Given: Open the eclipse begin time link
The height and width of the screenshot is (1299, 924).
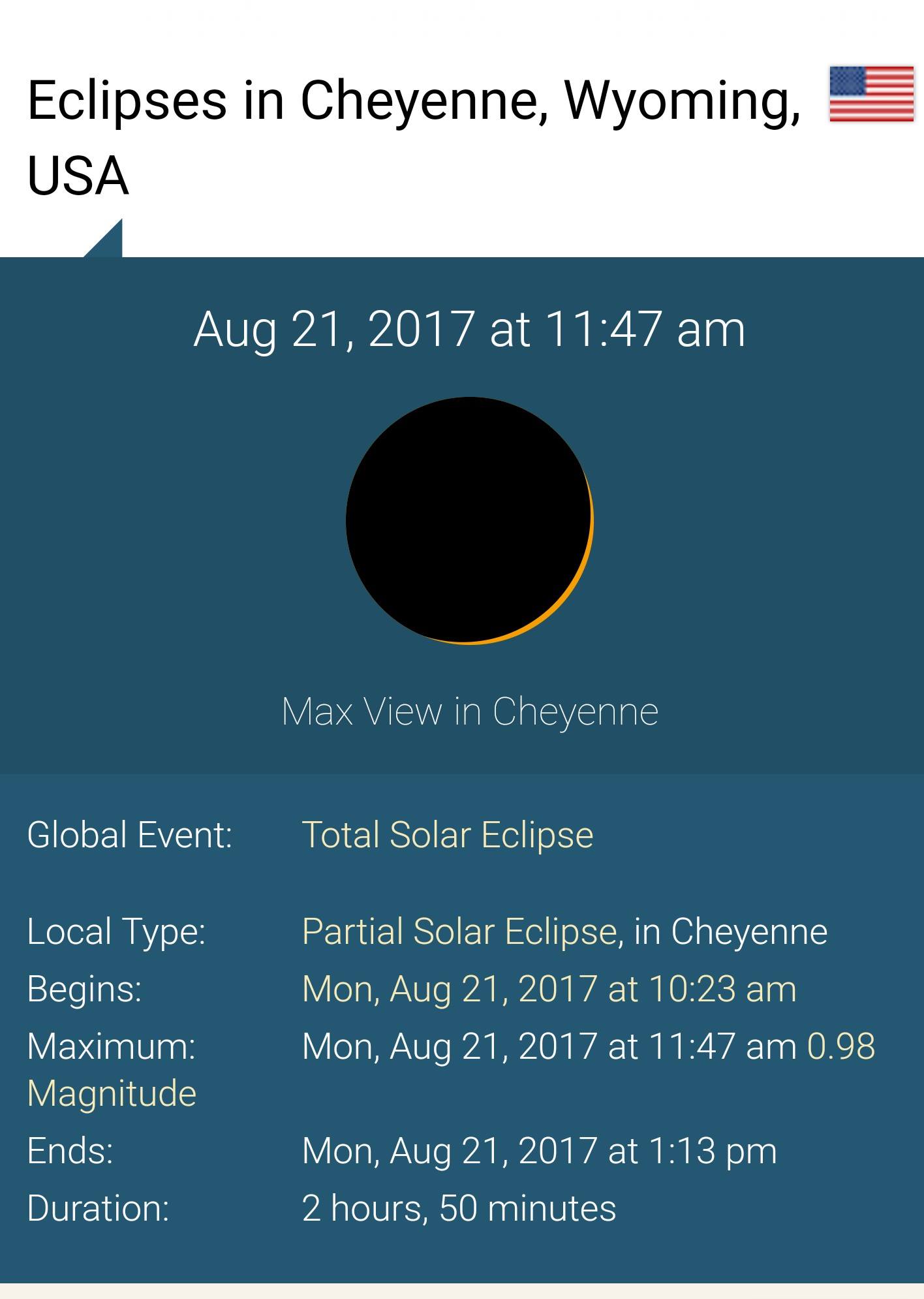Looking at the screenshot, I should [x=549, y=988].
